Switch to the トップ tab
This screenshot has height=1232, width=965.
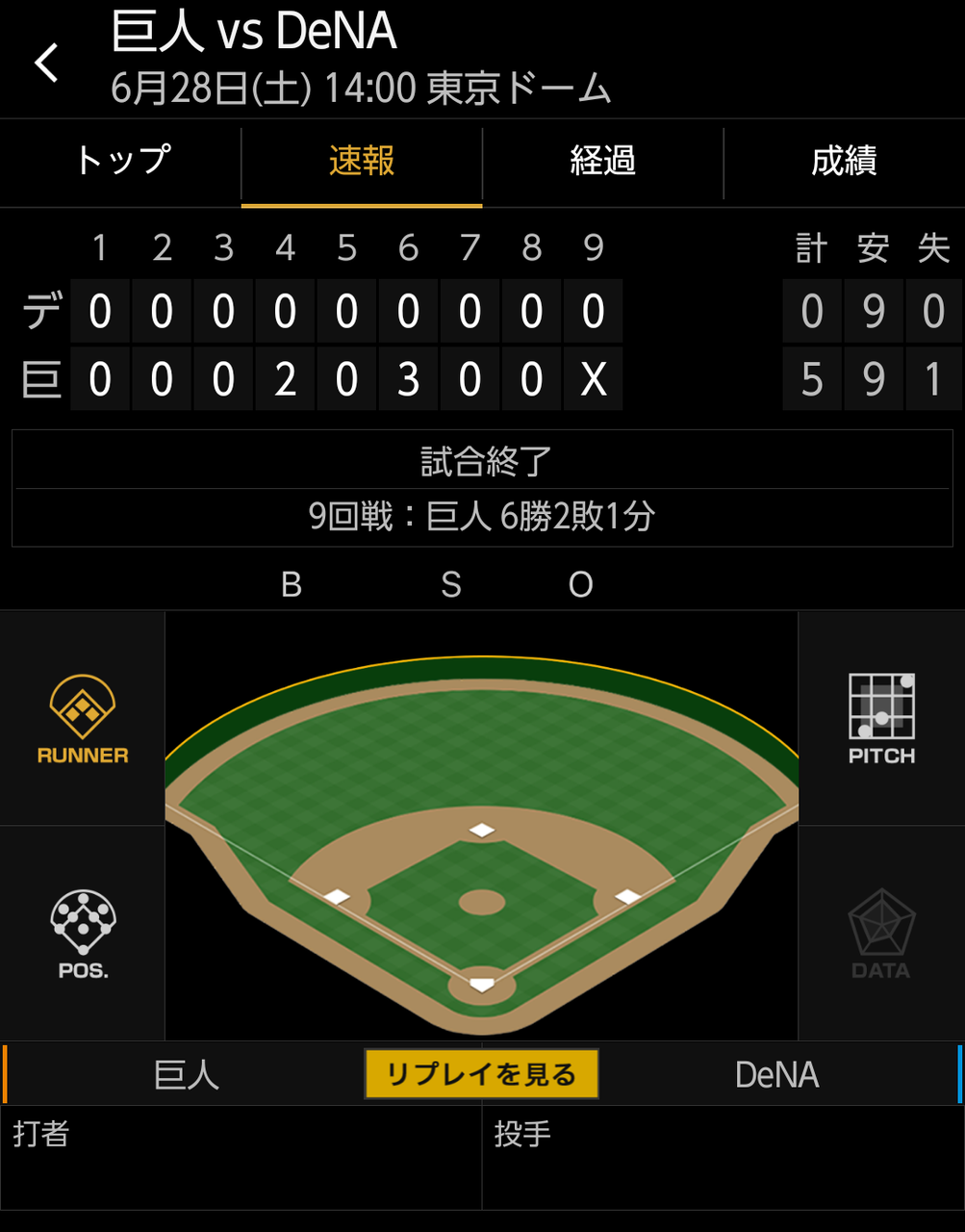122,162
